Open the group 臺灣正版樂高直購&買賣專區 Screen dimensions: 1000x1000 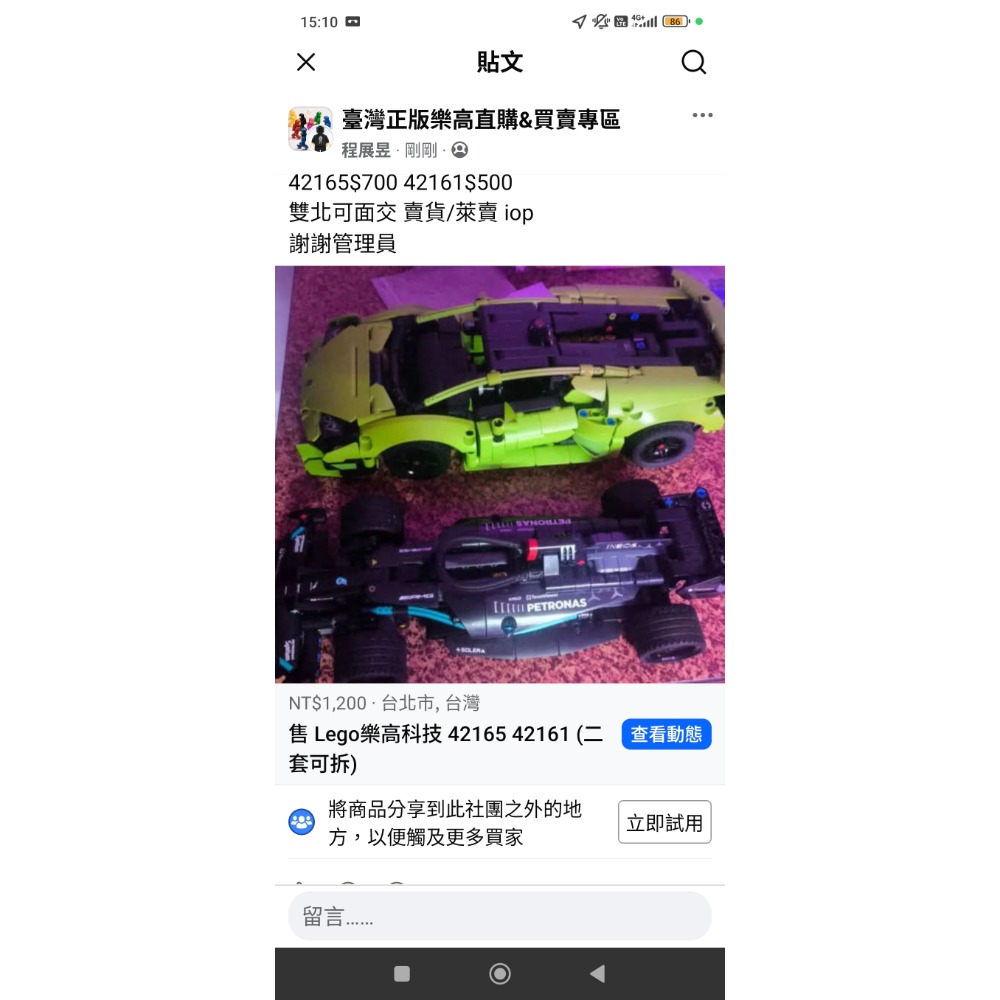pos(480,119)
